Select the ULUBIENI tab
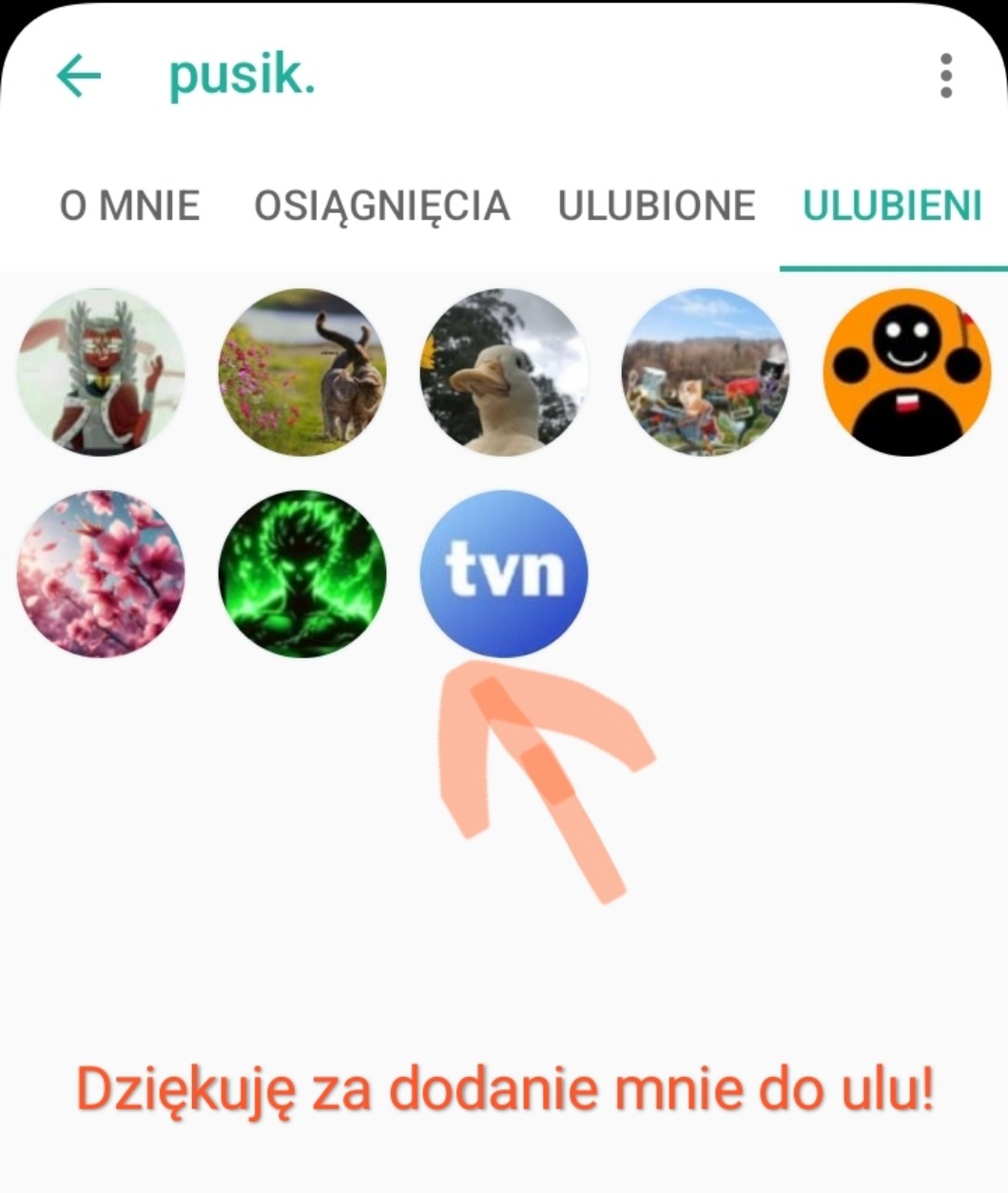The width and height of the screenshot is (1008, 1193). 892,205
